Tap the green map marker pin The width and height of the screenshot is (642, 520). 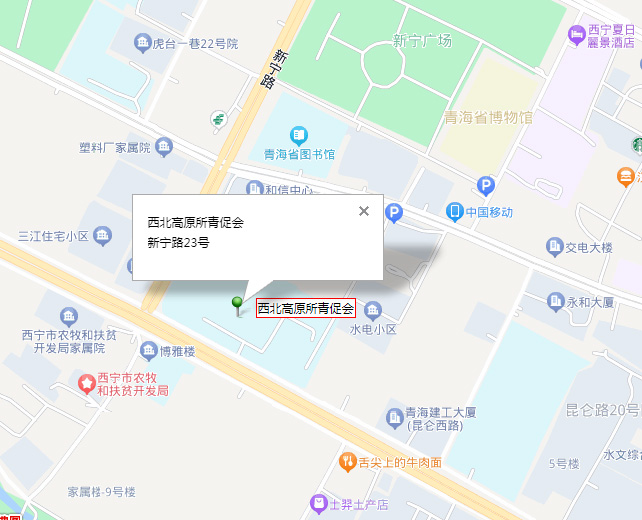coord(237,304)
